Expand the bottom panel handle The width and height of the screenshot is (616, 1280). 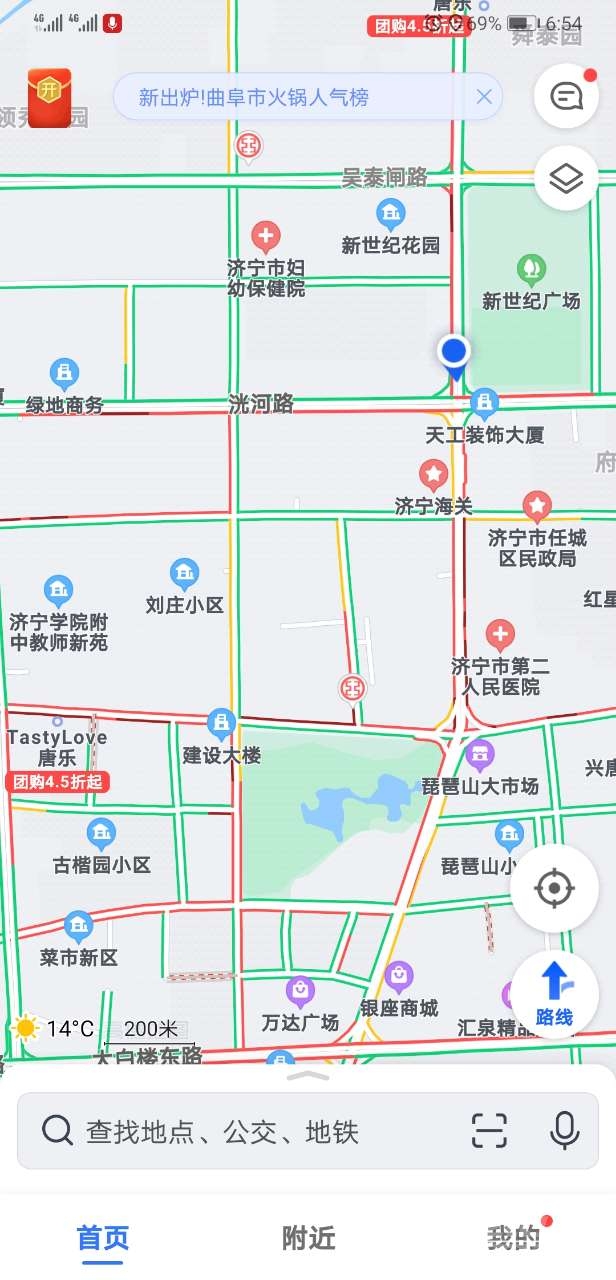point(308,1076)
